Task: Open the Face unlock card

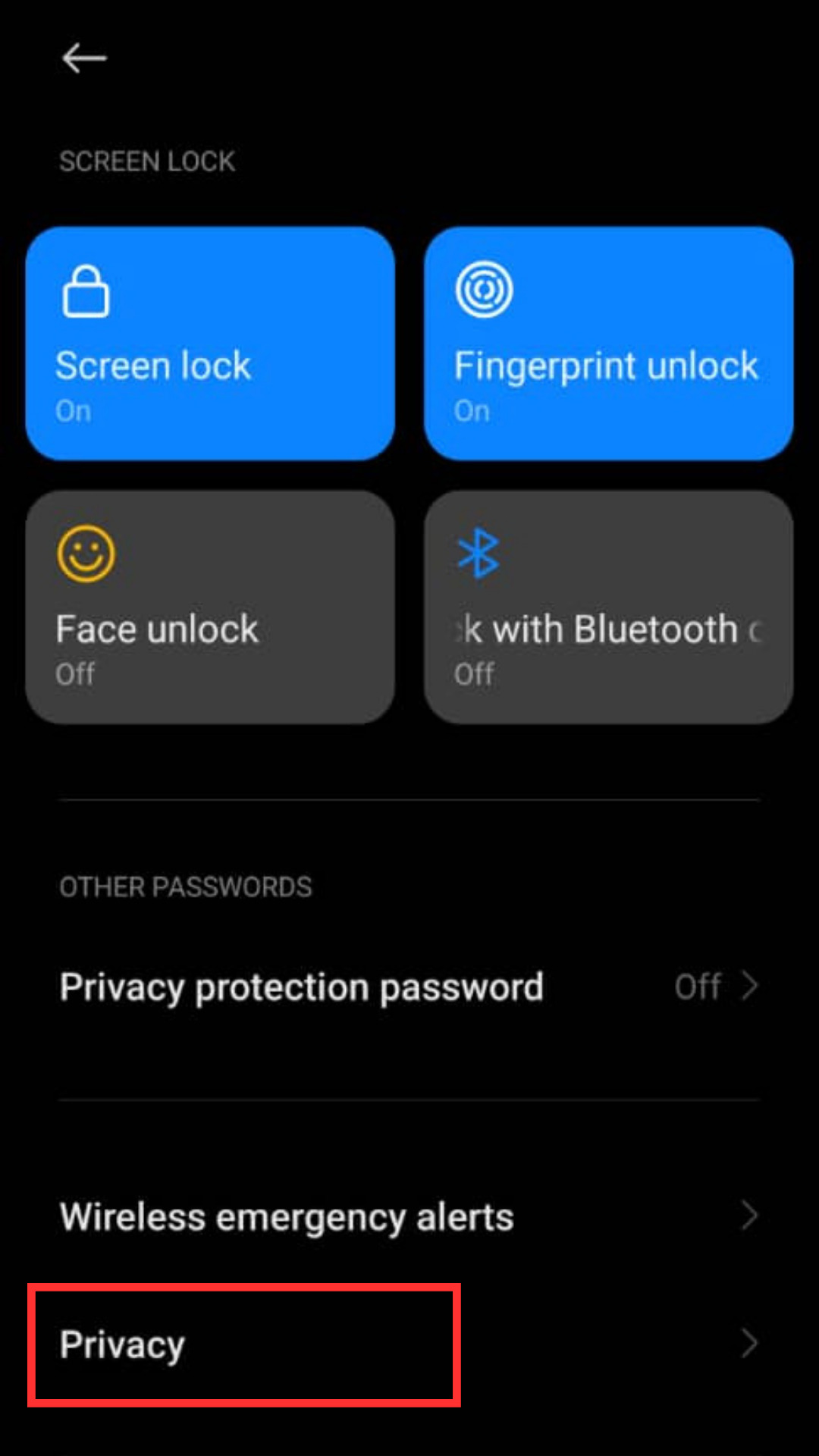Action: click(210, 607)
